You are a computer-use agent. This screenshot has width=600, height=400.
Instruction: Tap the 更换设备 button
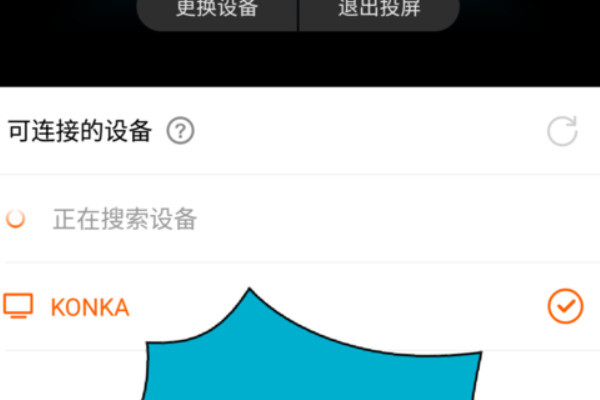coord(217,10)
